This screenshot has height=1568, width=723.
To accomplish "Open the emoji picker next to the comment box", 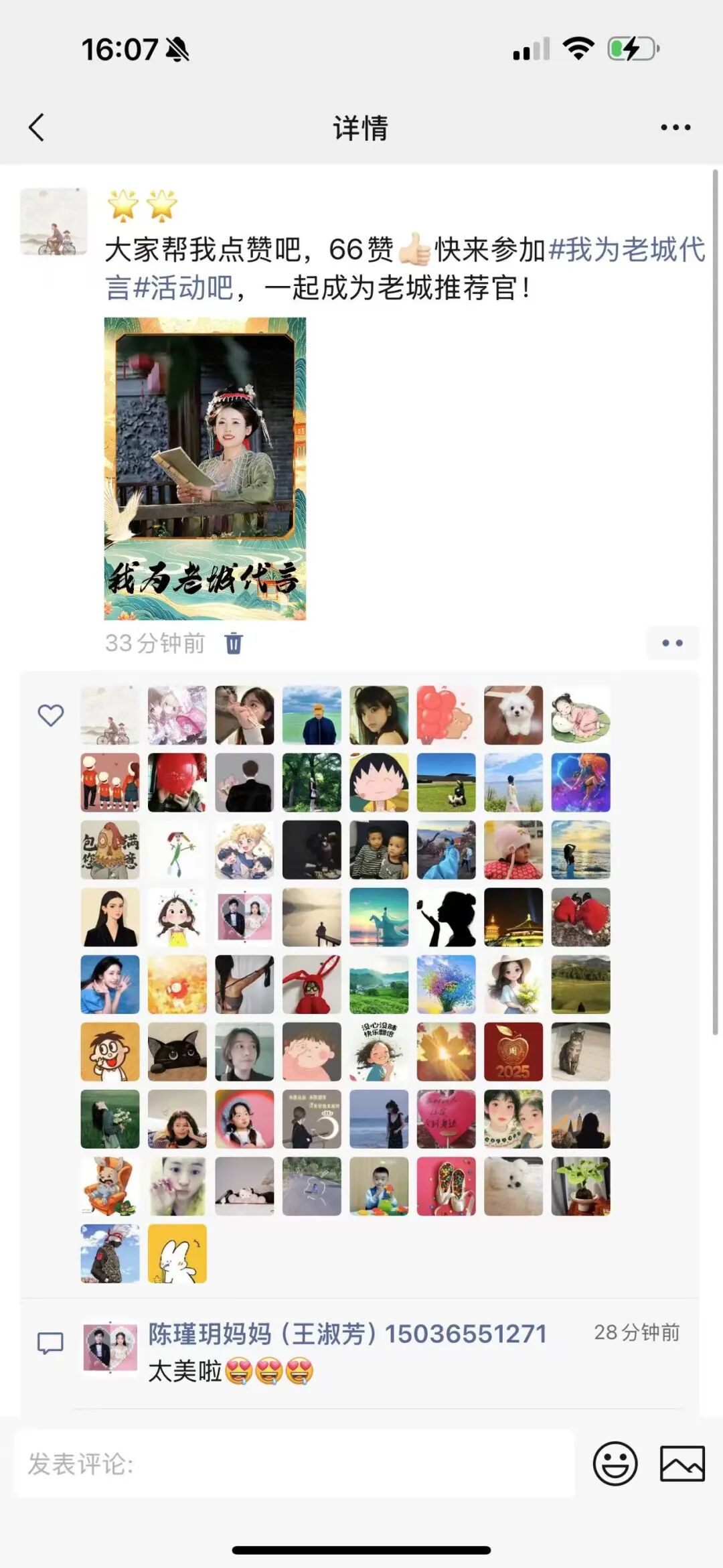I will pos(615,1464).
